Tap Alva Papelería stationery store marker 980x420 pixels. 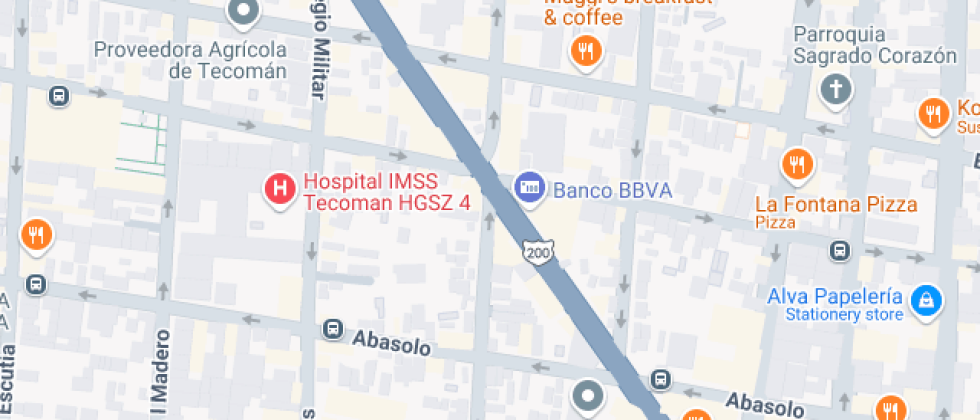[927, 299]
